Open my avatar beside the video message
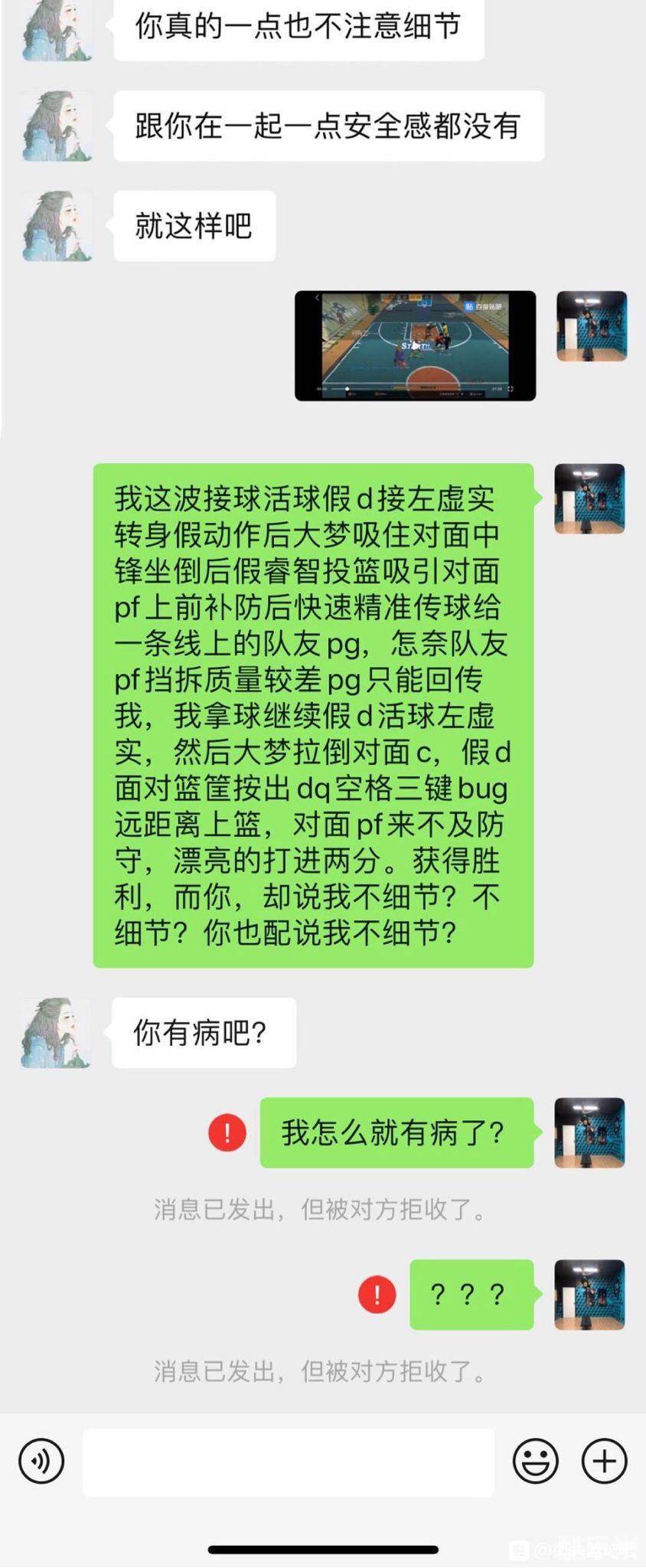 coord(591,326)
